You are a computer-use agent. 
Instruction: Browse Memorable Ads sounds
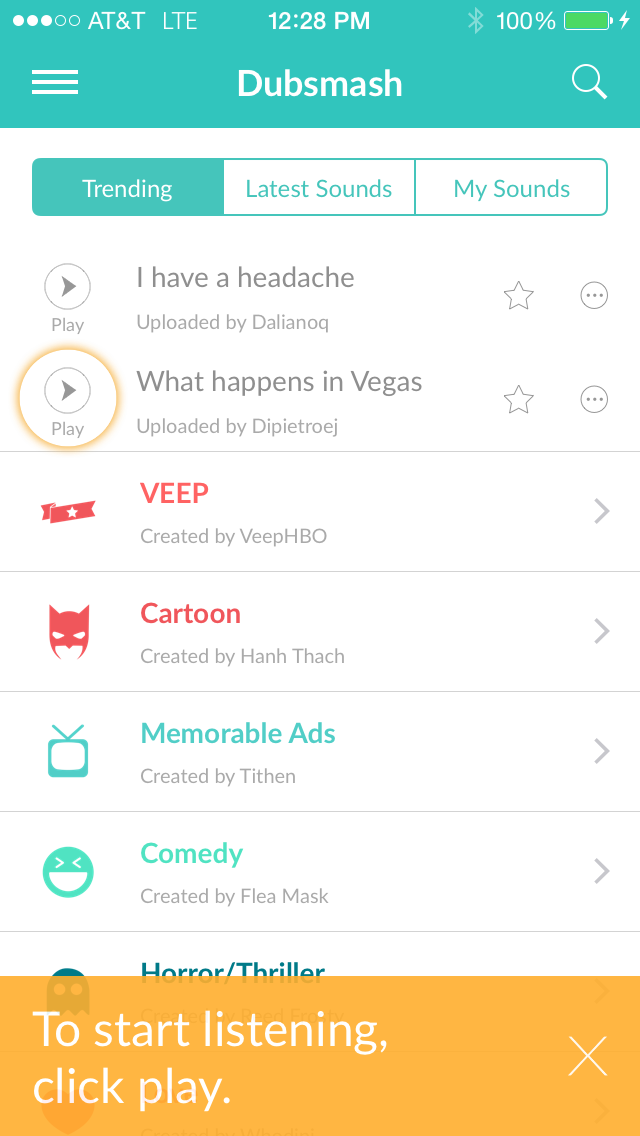320,752
